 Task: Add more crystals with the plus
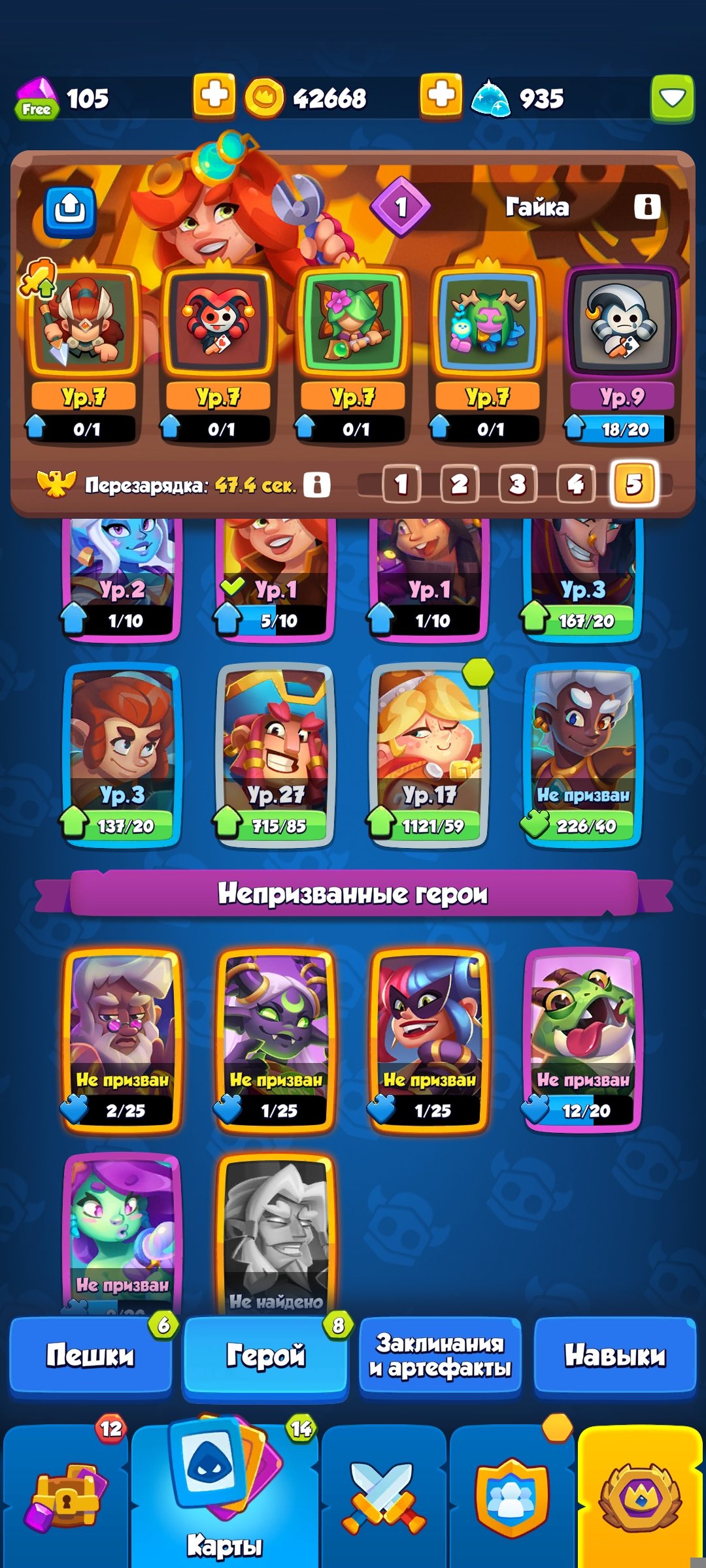[441, 97]
